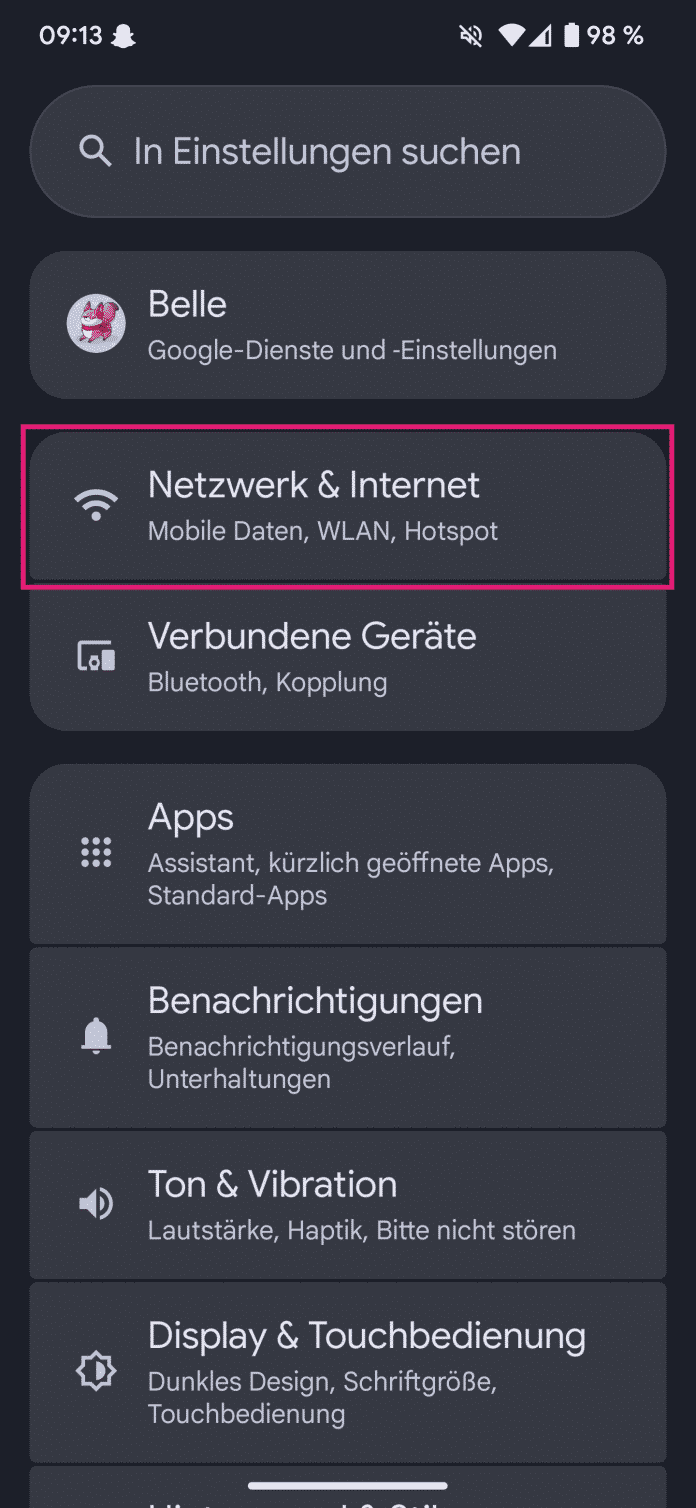Open Benachrichtigungen settings

coord(347,1037)
